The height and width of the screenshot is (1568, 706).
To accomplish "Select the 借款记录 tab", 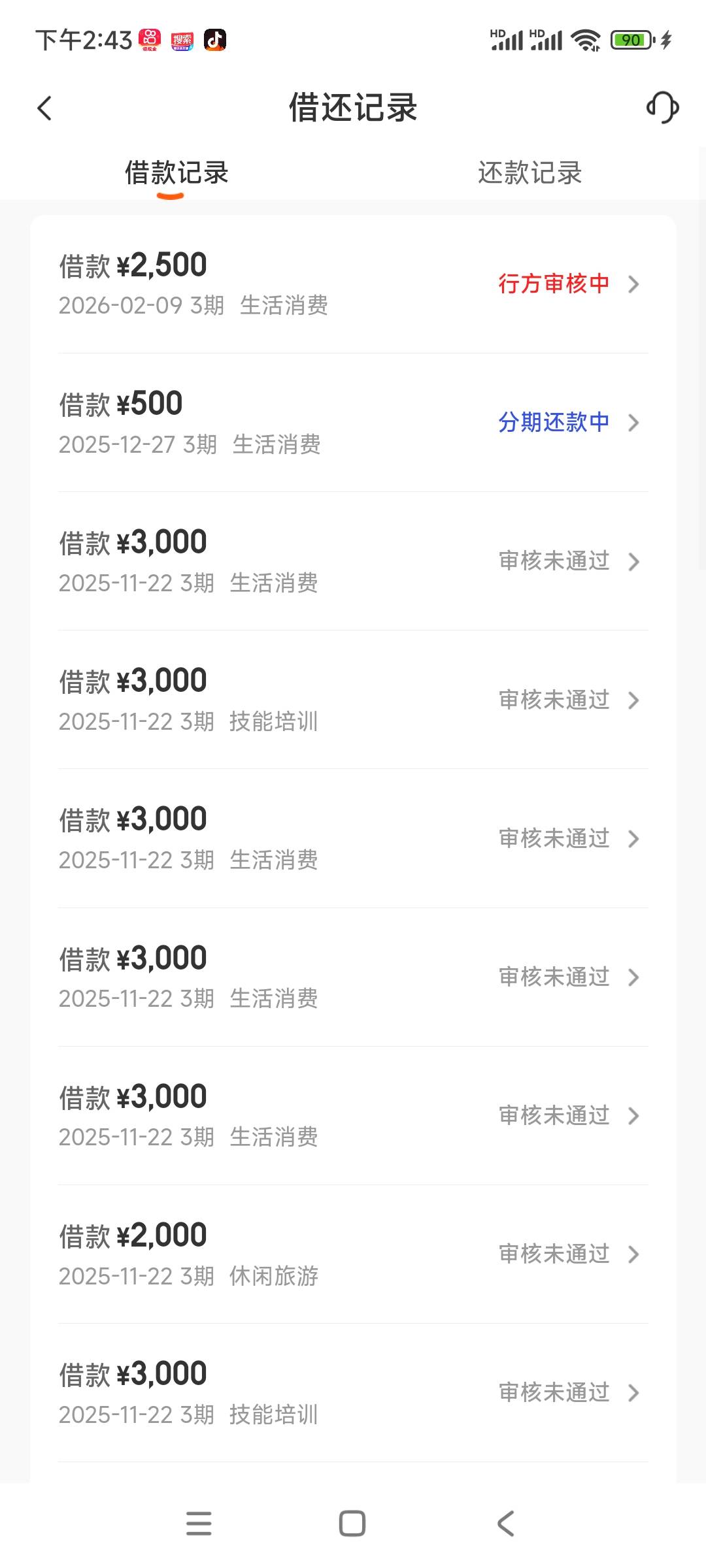I will click(x=176, y=173).
